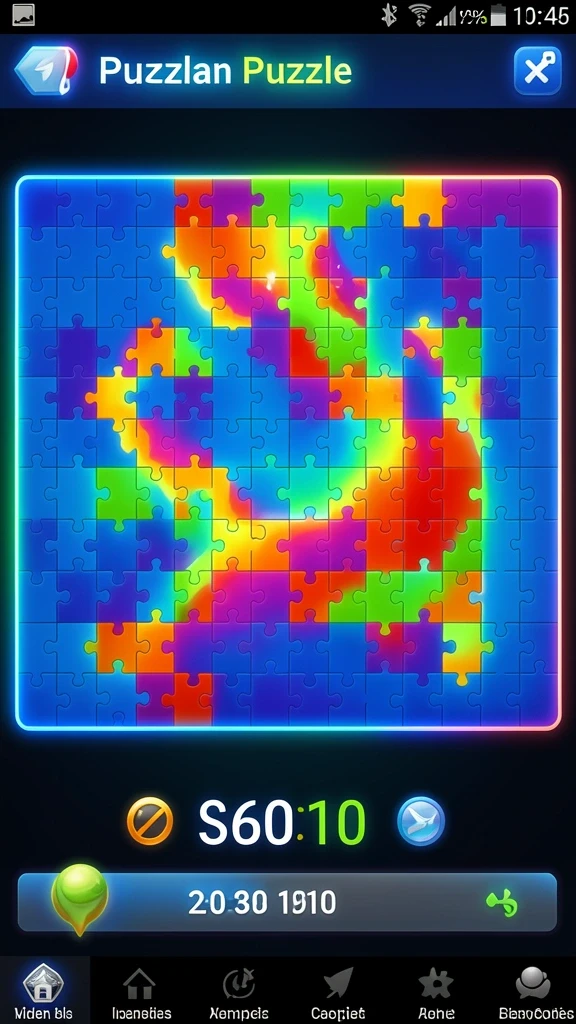Switch to the Benocones tab

pos(534,991)
